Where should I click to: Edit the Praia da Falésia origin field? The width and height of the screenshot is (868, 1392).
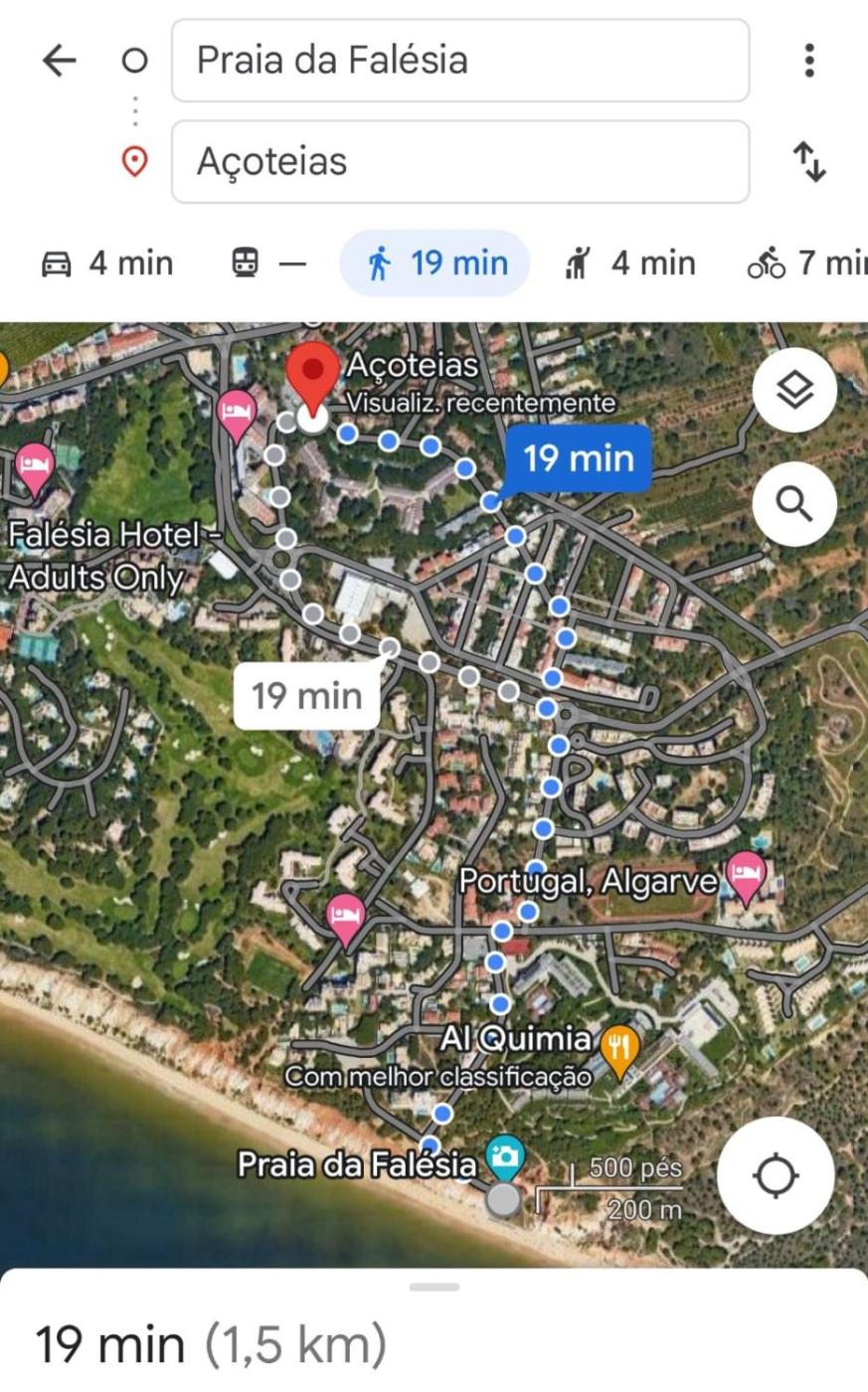tap(459, 61)
